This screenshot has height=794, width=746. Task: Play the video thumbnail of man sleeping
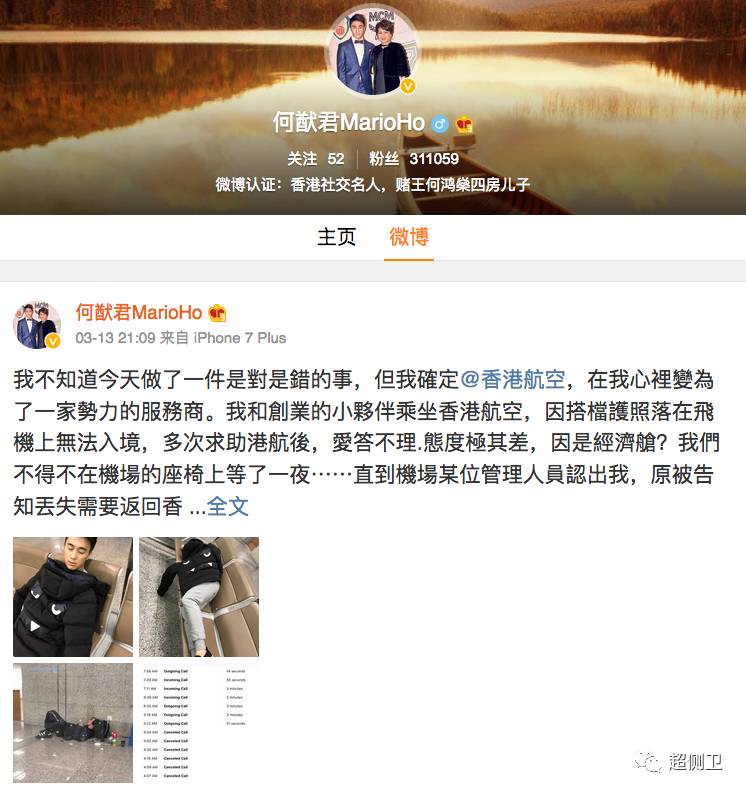[x=72, y=596]
